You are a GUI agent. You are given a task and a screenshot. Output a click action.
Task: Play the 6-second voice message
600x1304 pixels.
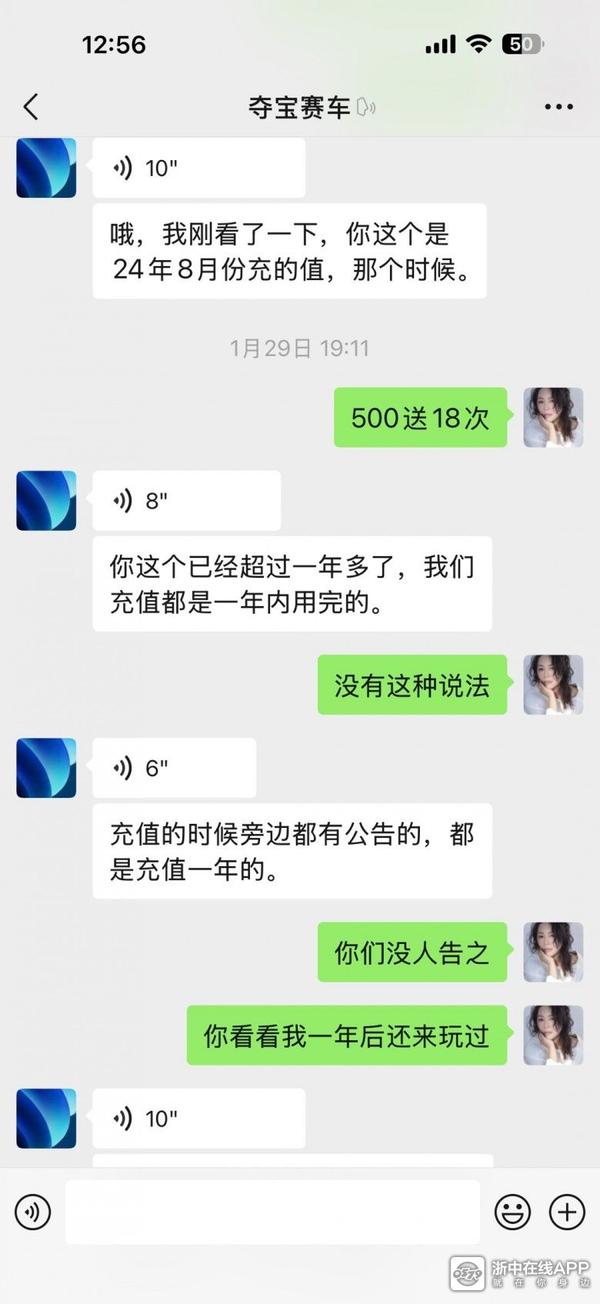[174, 767]
